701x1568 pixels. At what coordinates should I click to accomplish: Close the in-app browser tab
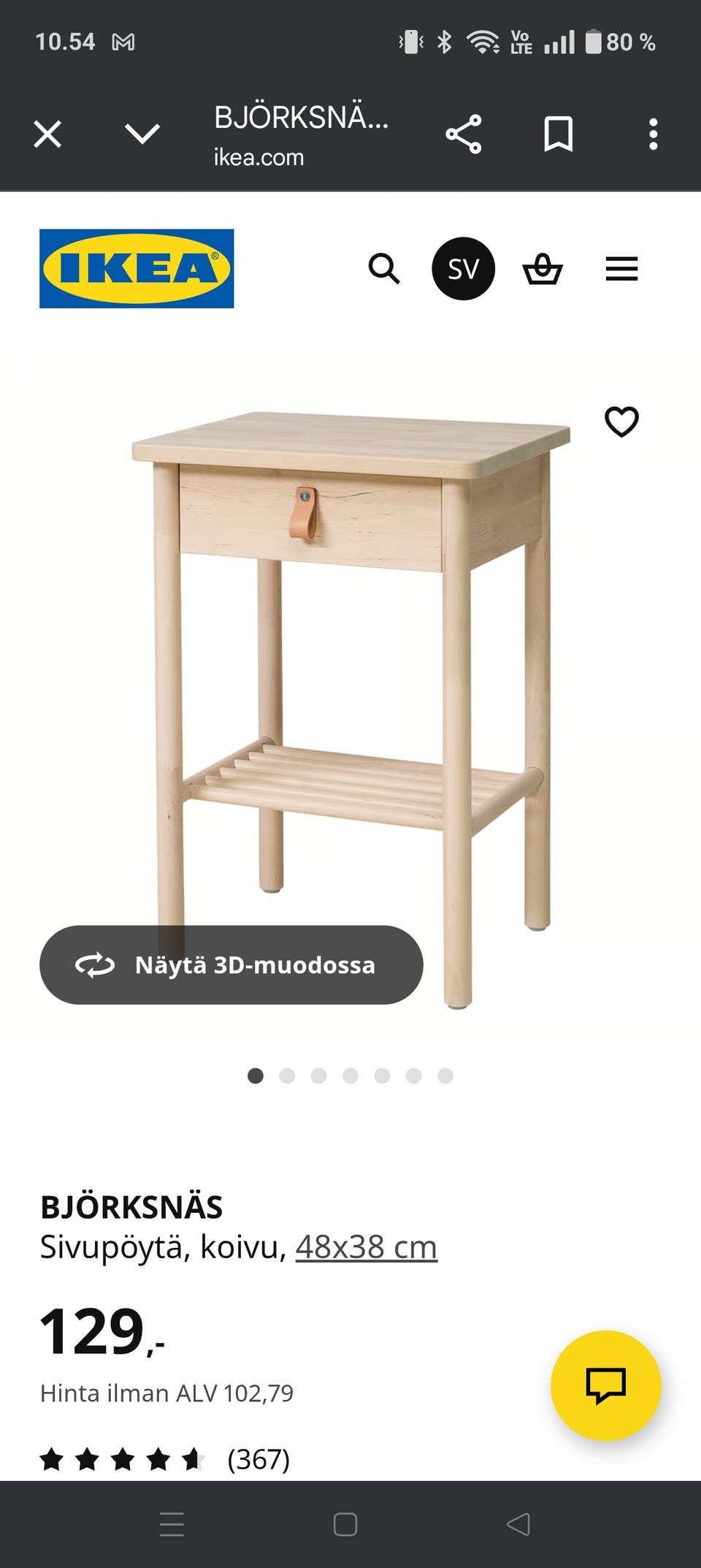pyautogui.click(x=47, y=134)
